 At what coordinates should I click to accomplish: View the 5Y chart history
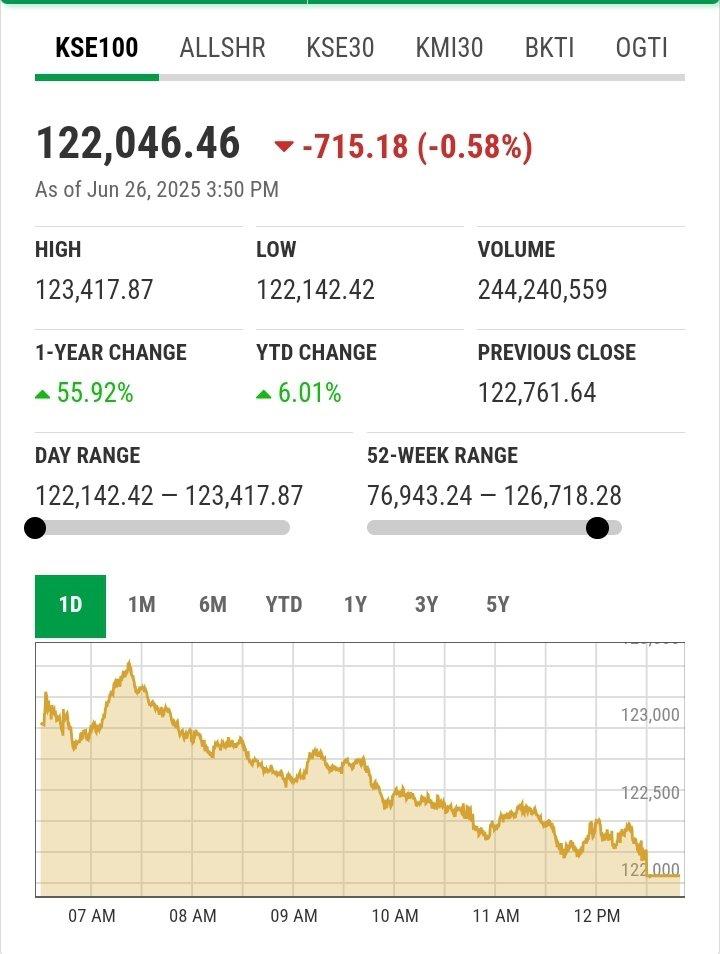497,605
